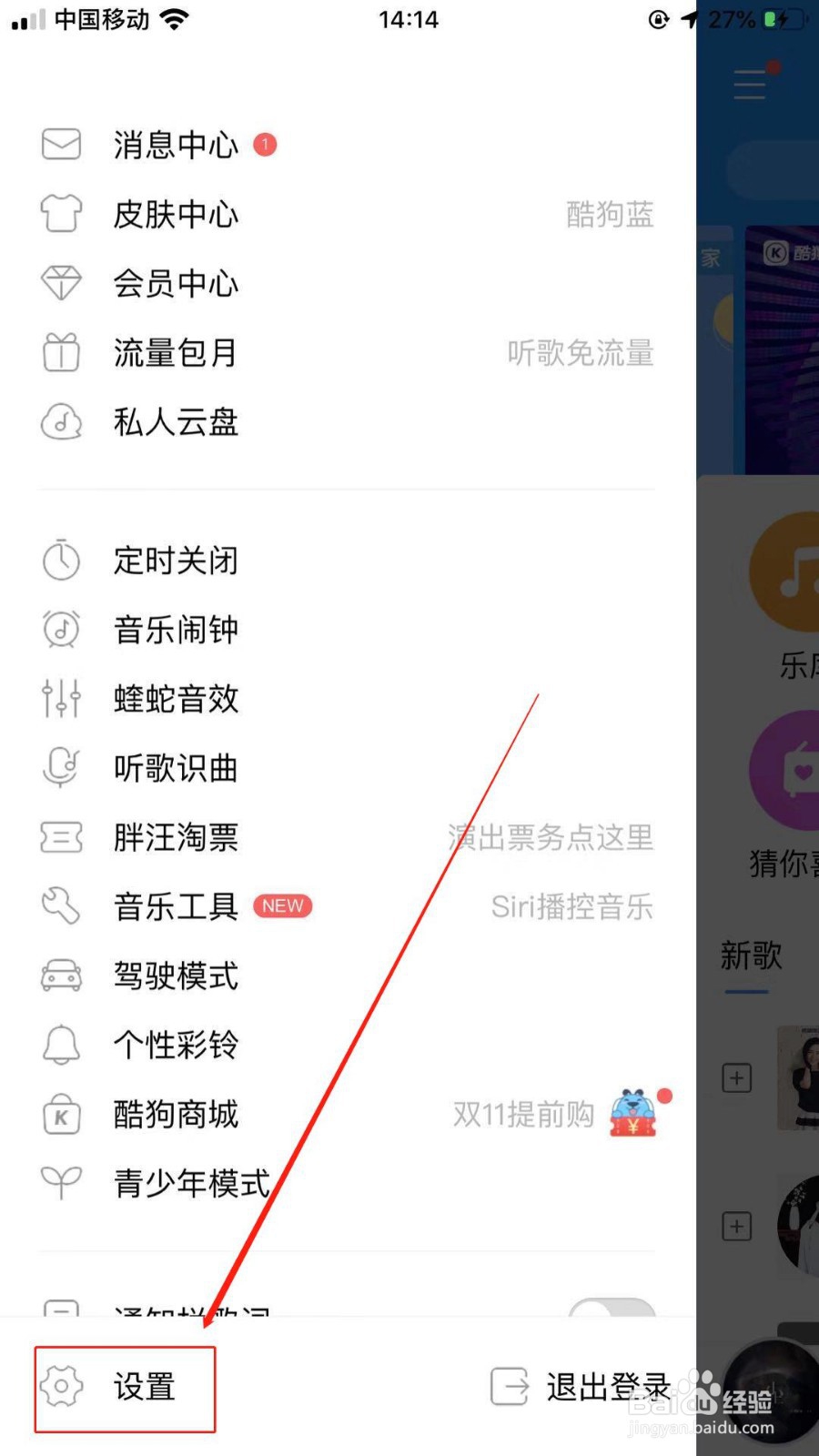Image resolution: width=819 pixels, height=1456 pixels.
Task: Enable 青少年模式 mode
Action: [x=189, y=1183]
